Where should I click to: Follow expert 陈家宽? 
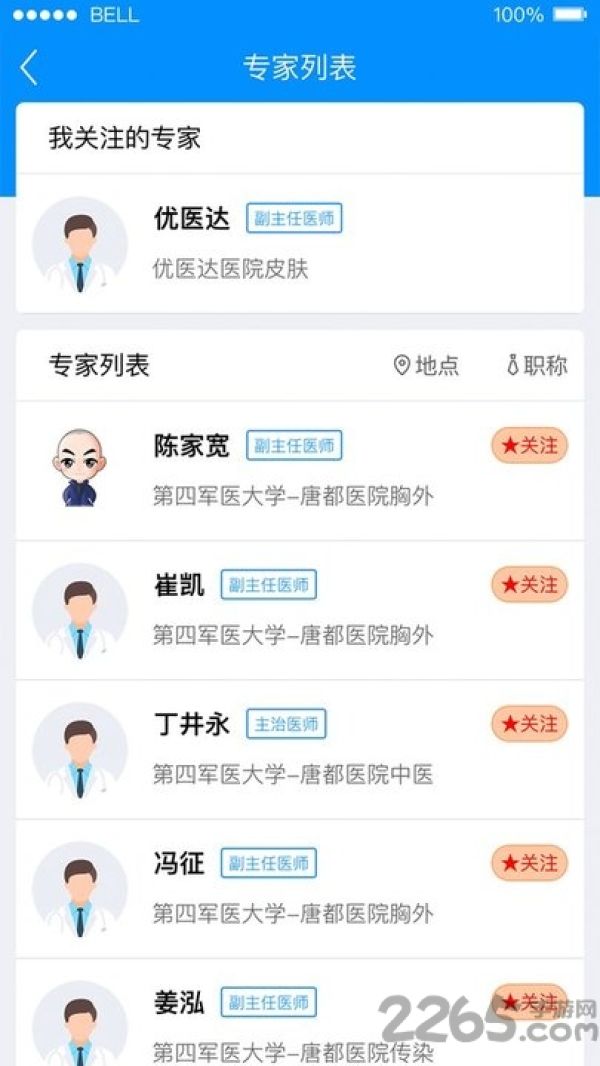pos(529,446)
